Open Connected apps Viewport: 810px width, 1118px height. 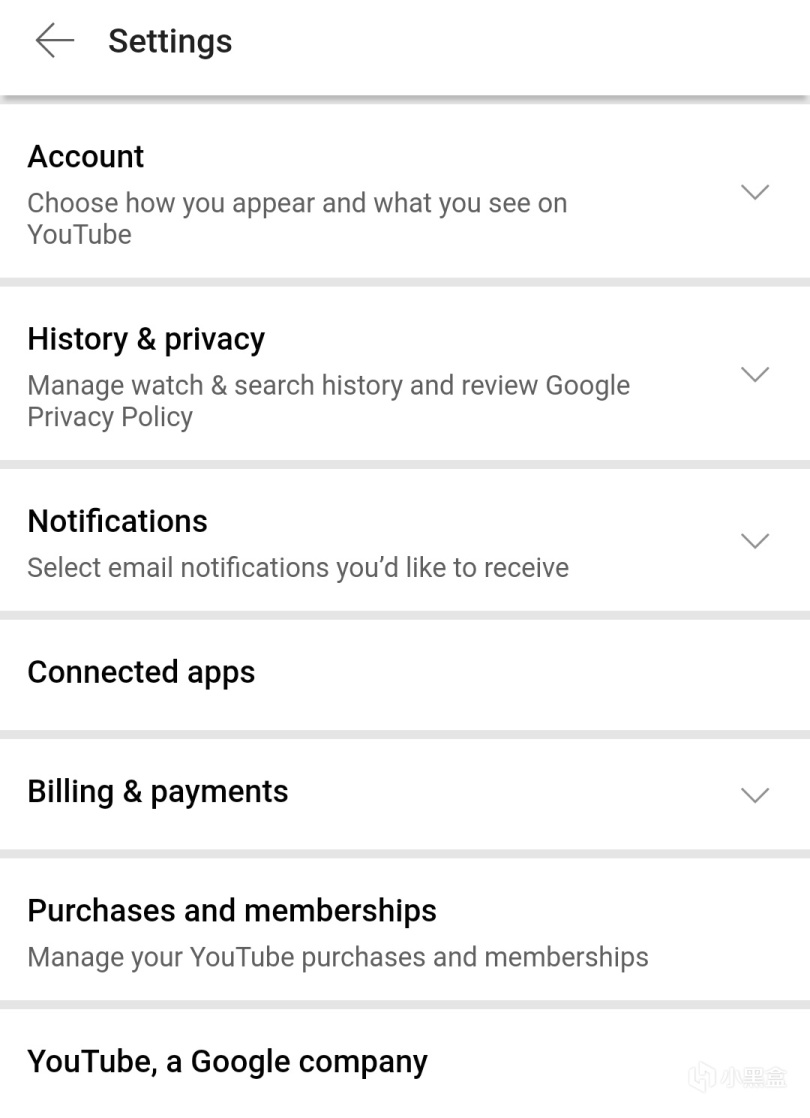pos(141,673)
